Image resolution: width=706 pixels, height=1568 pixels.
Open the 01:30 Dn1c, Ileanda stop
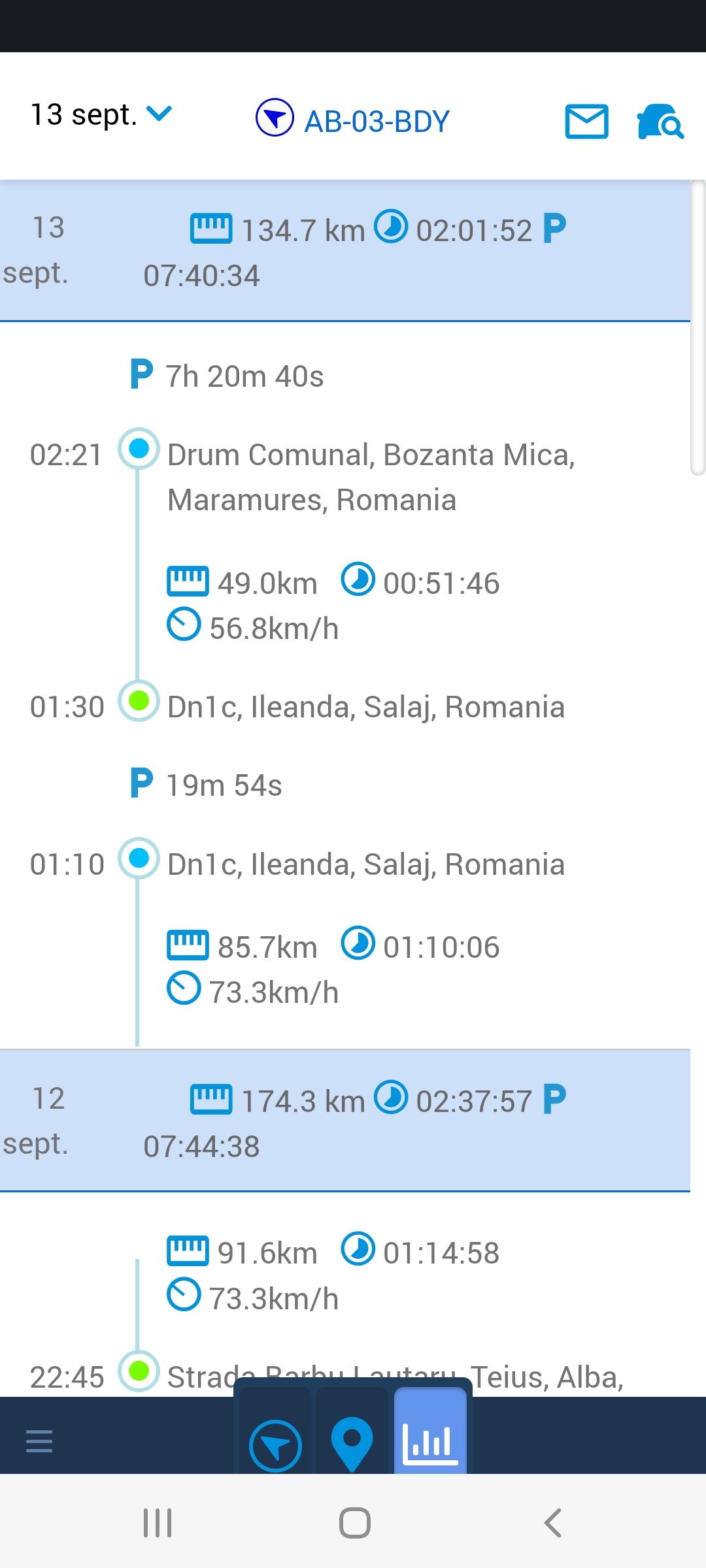point(365,707)
